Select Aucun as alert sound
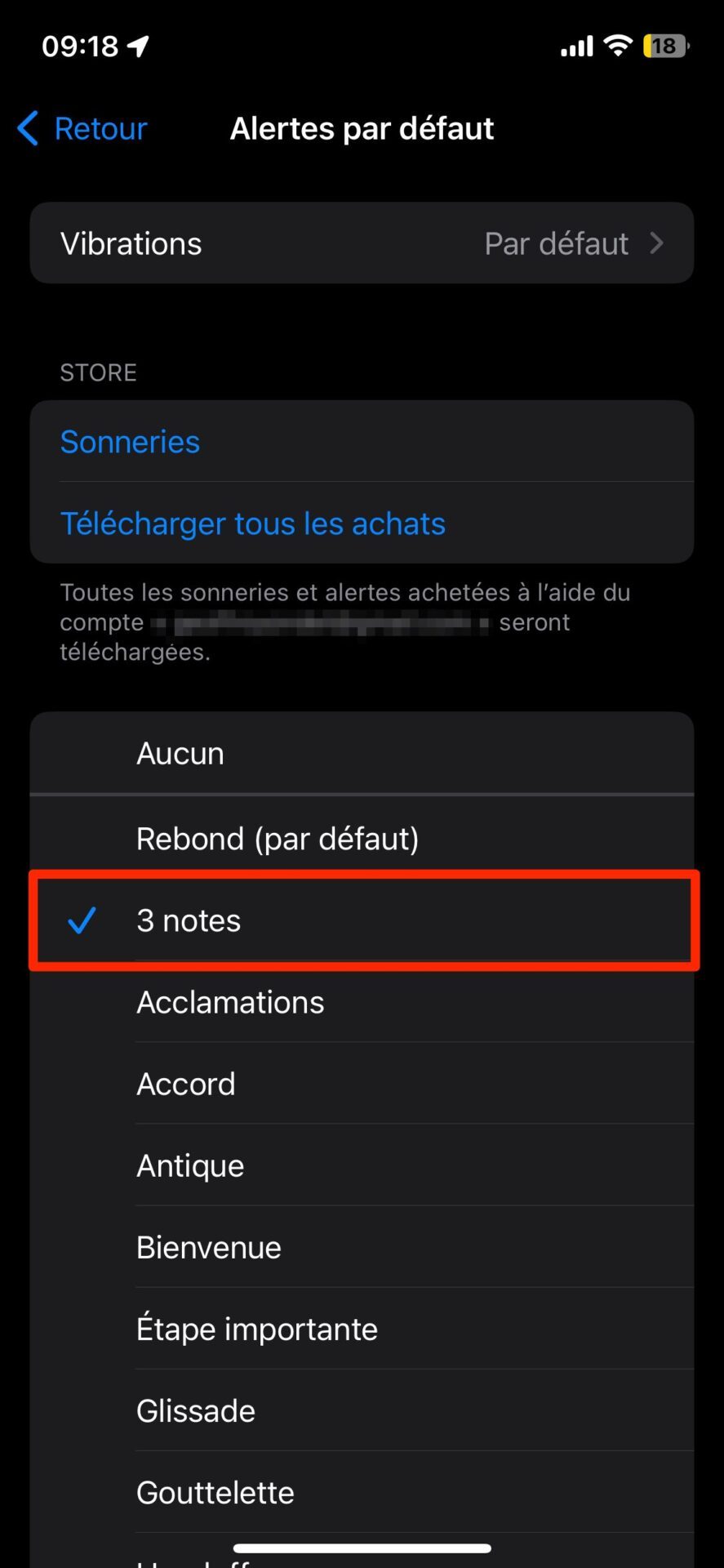 362,753
